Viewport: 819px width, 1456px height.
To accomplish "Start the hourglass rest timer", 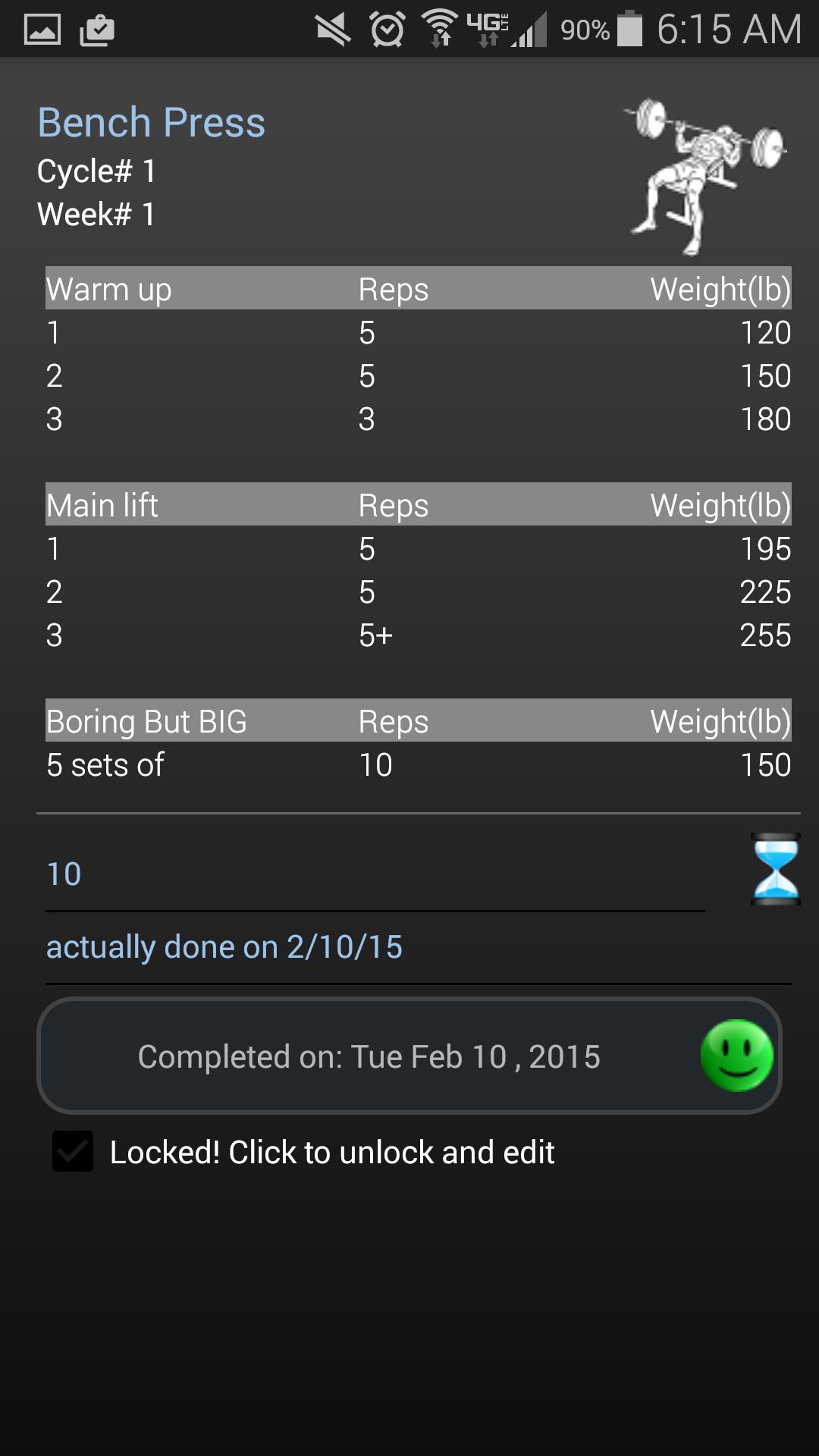I will 775,869.
